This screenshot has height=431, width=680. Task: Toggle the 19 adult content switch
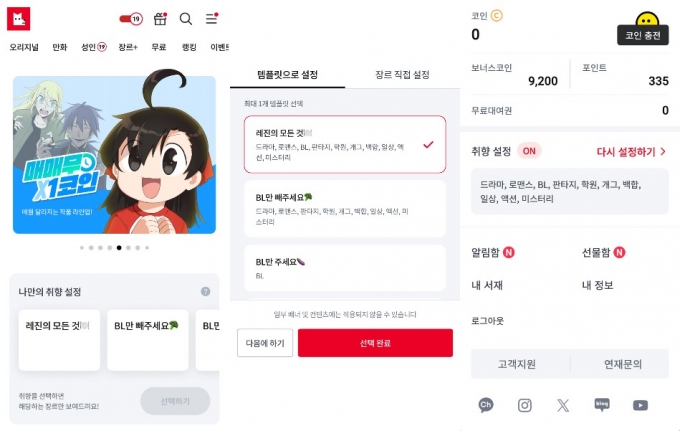130,19
